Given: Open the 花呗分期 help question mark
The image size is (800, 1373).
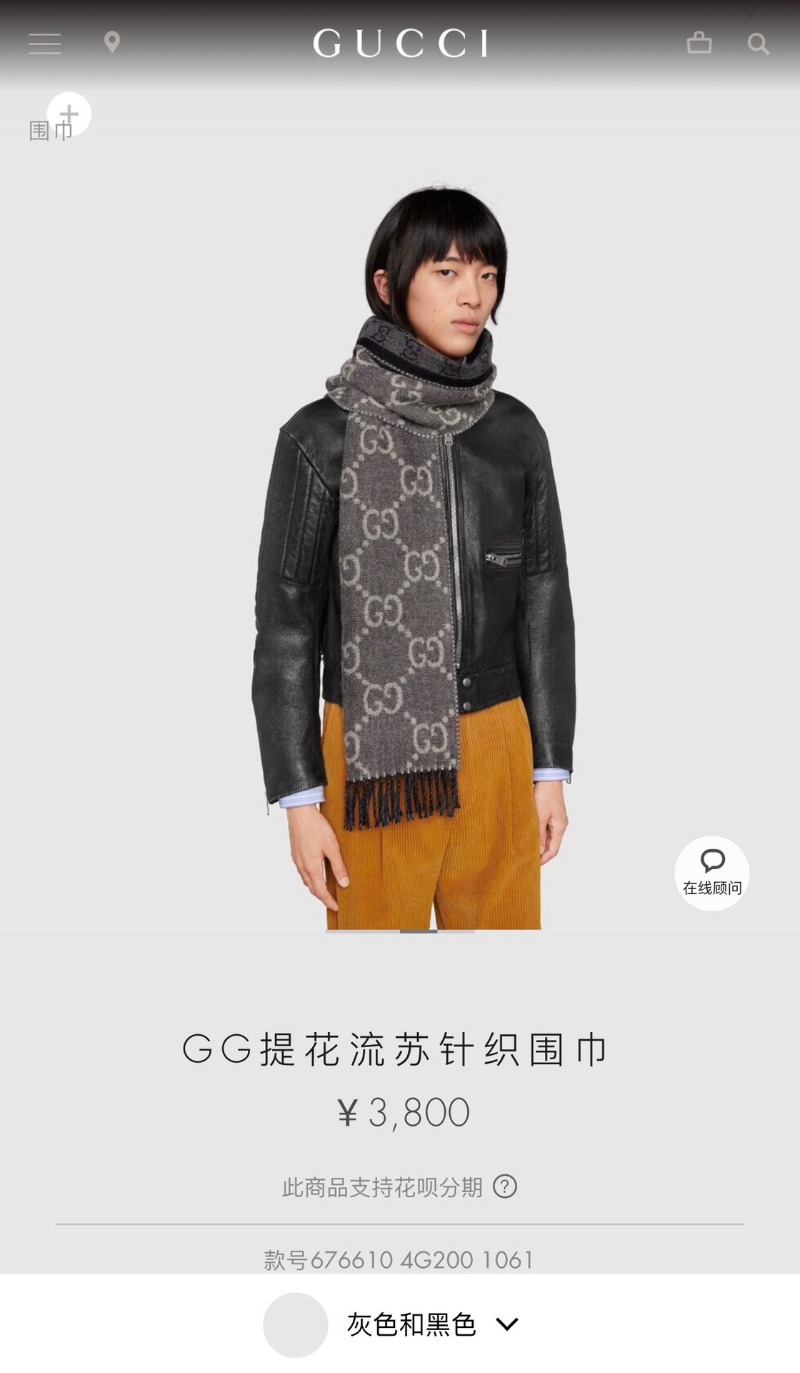Looking at the screenshot, I should tap(505, 1187).
